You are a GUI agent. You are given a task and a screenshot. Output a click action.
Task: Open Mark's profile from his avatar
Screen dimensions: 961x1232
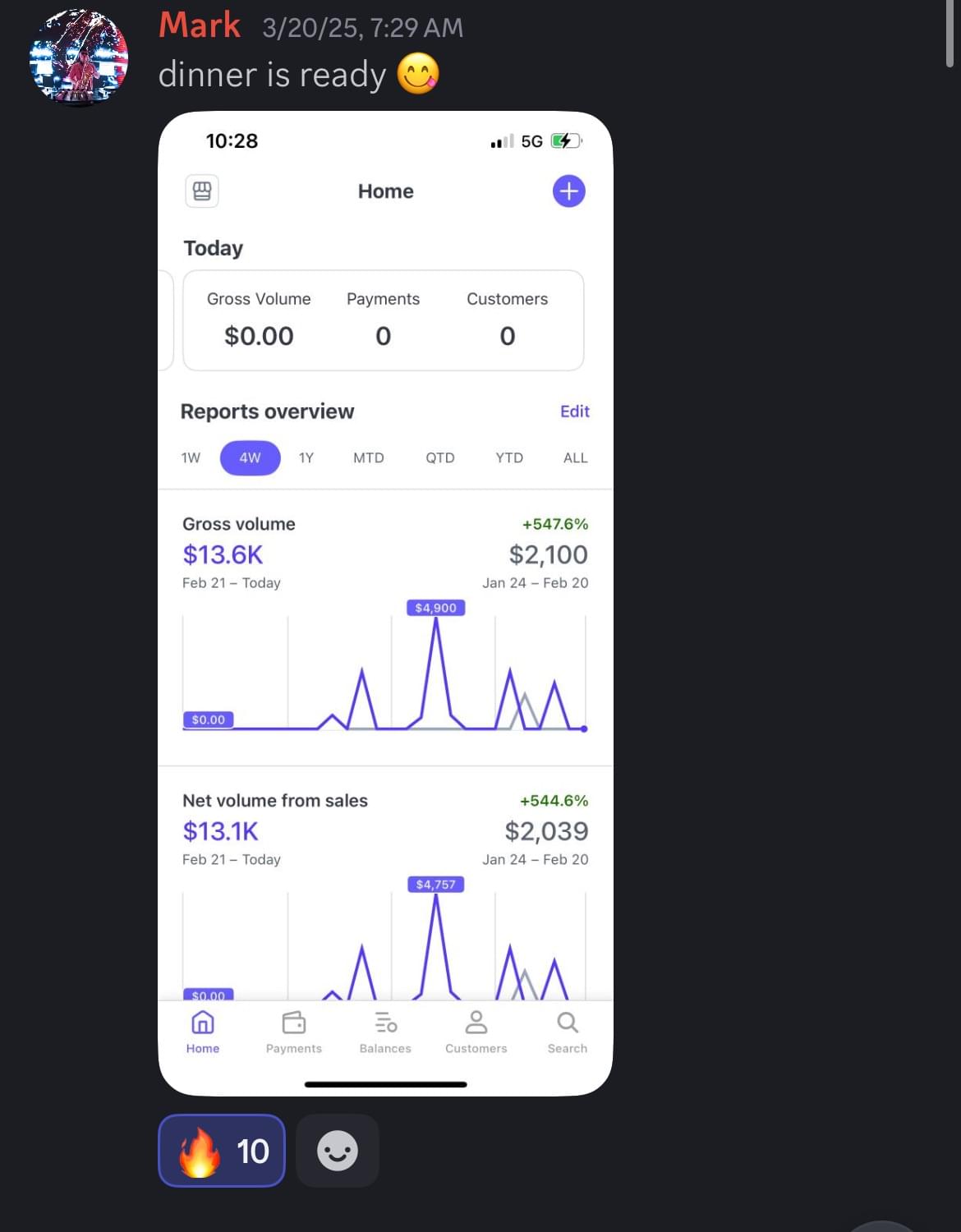pyautogui.click(x=79, y=57)
